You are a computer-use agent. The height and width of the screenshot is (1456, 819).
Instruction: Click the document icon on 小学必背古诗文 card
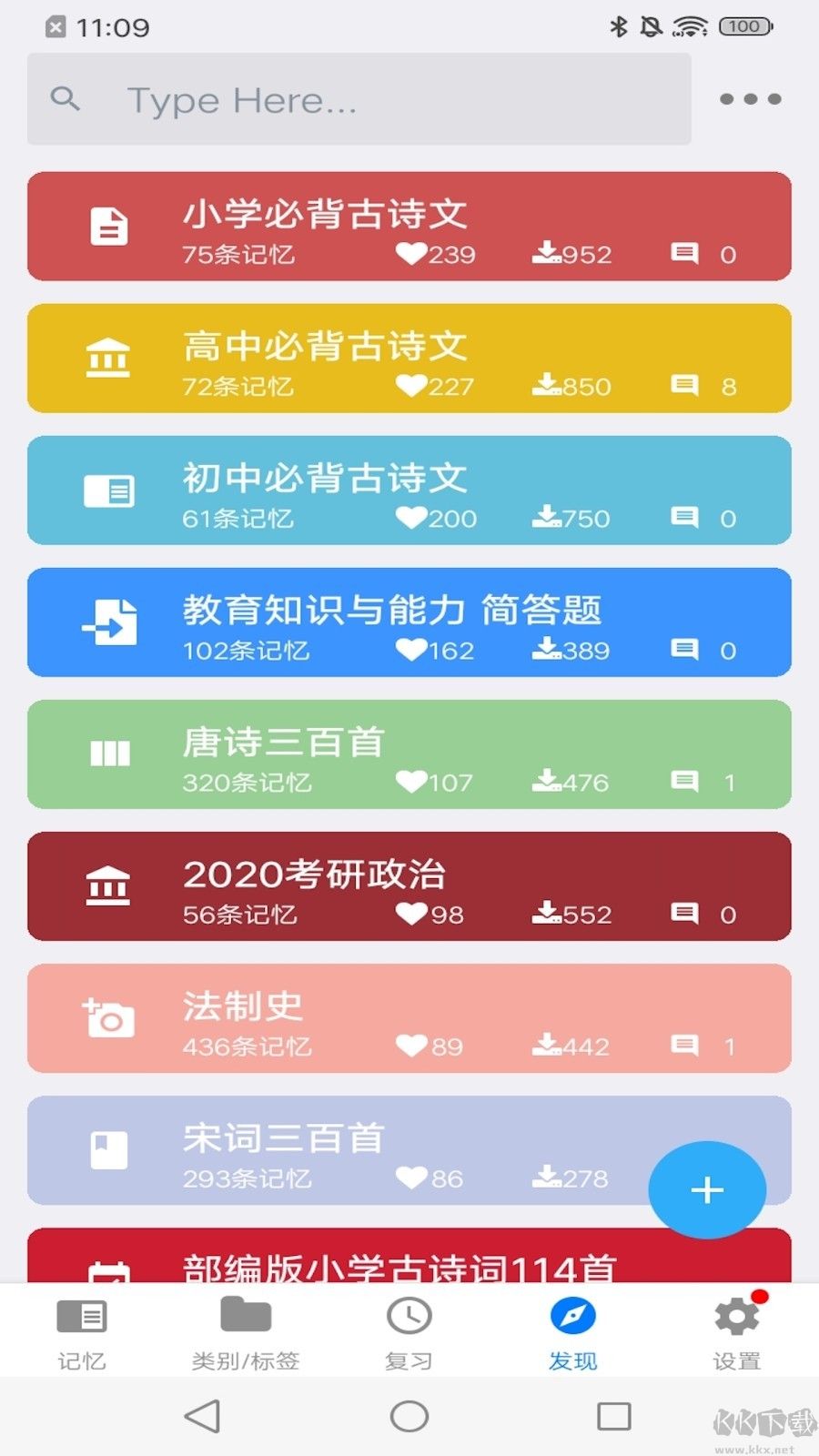109,226
